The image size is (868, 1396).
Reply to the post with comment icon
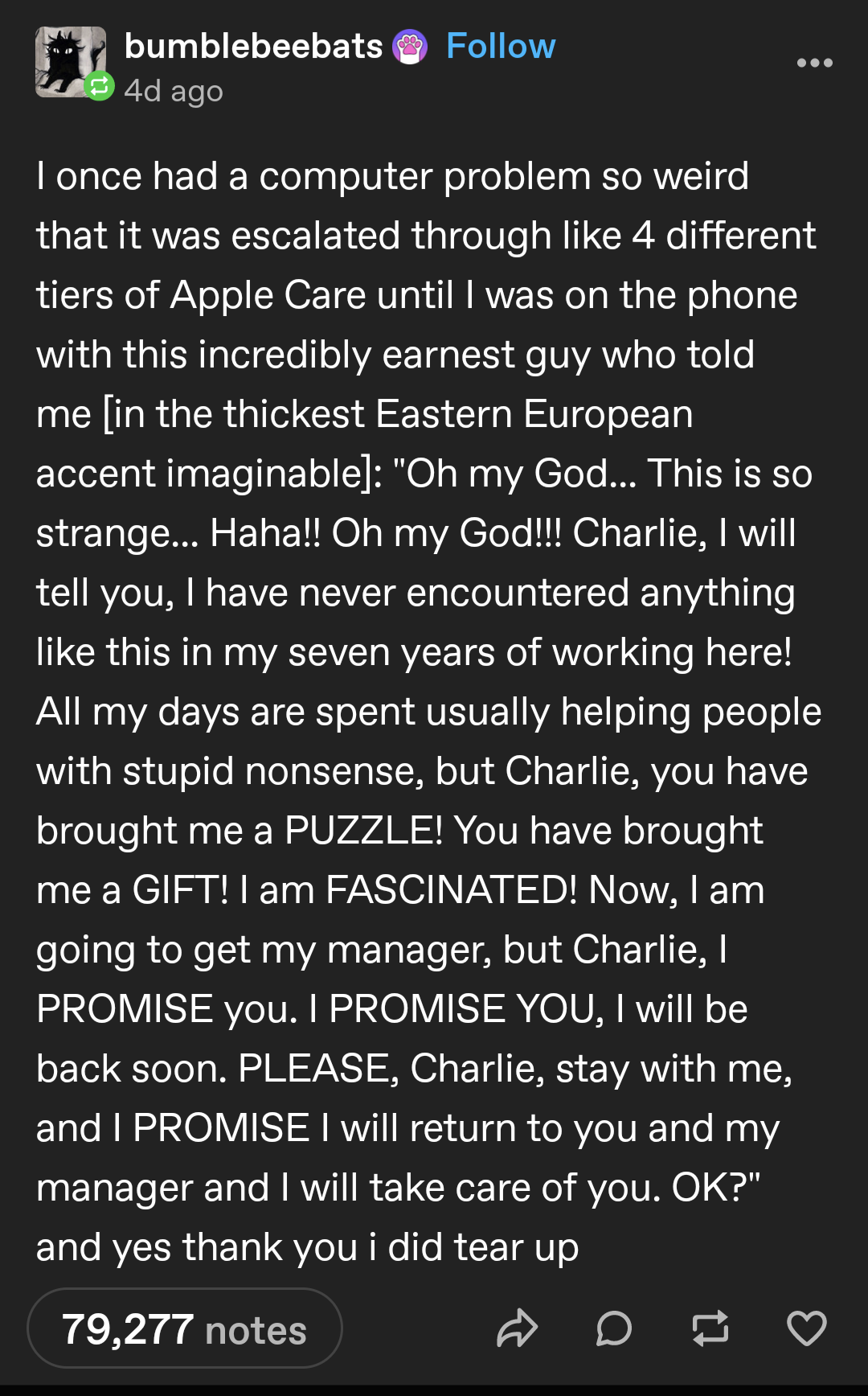[x=614, y=1328]
